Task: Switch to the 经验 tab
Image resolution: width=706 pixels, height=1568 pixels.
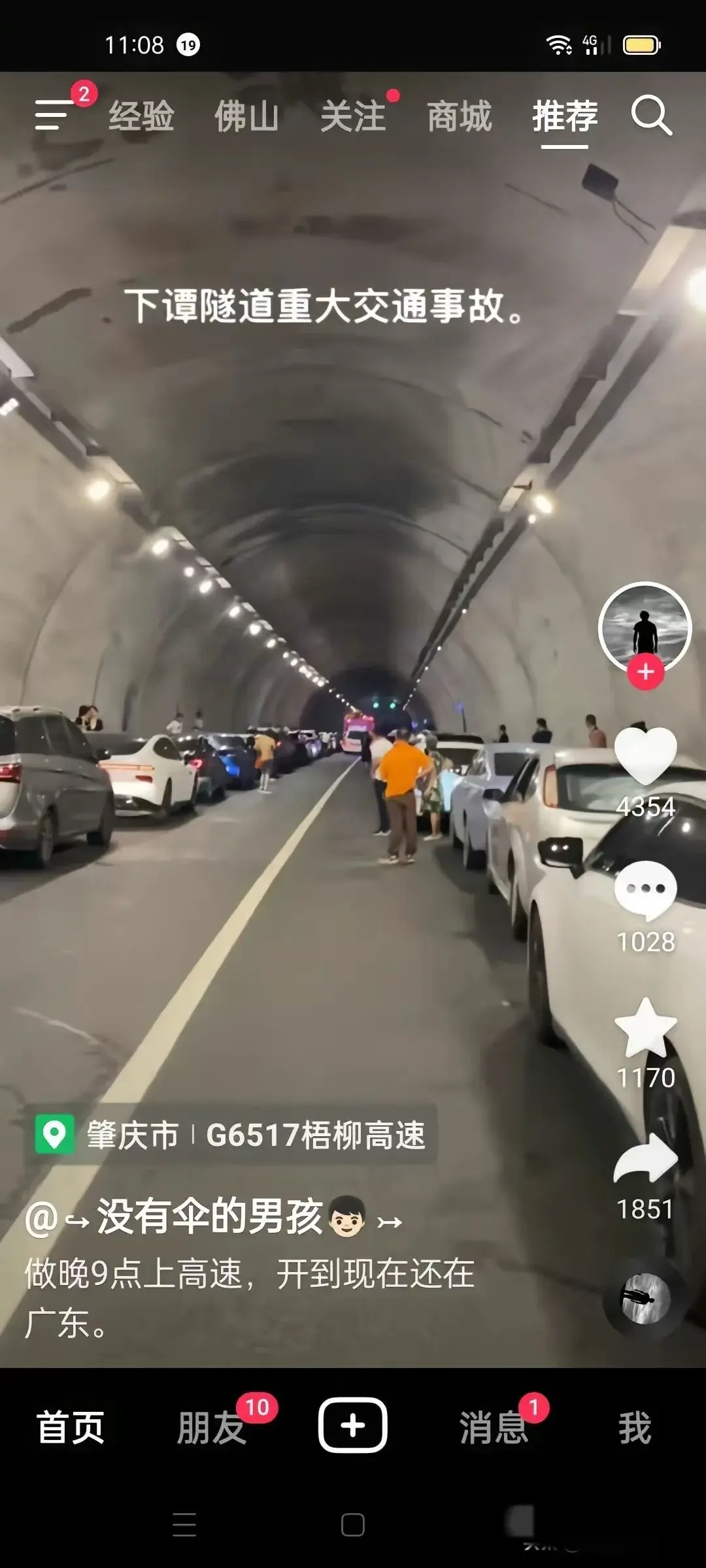Action: (x=141, y=117)
